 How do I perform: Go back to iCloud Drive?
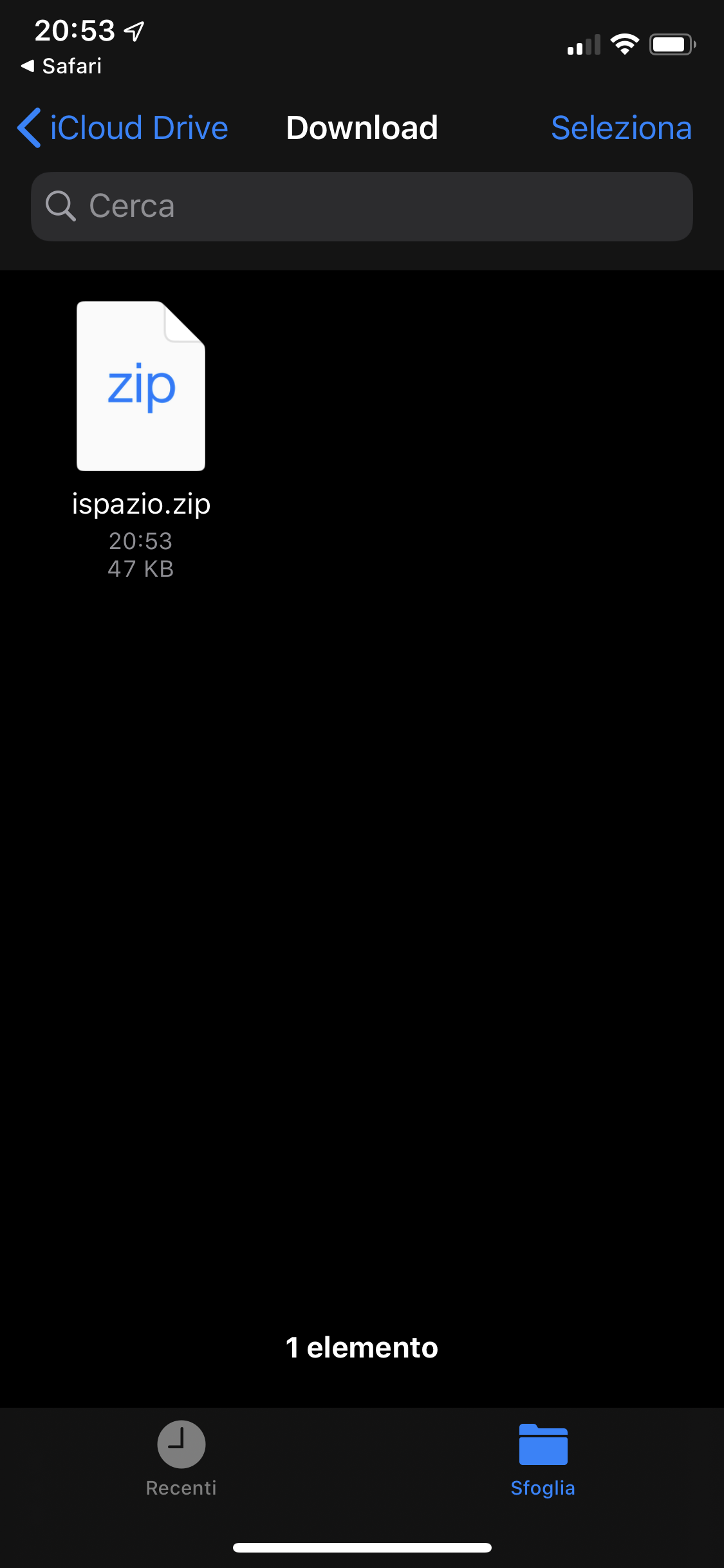pyautogui.click(x=123, y=128)
